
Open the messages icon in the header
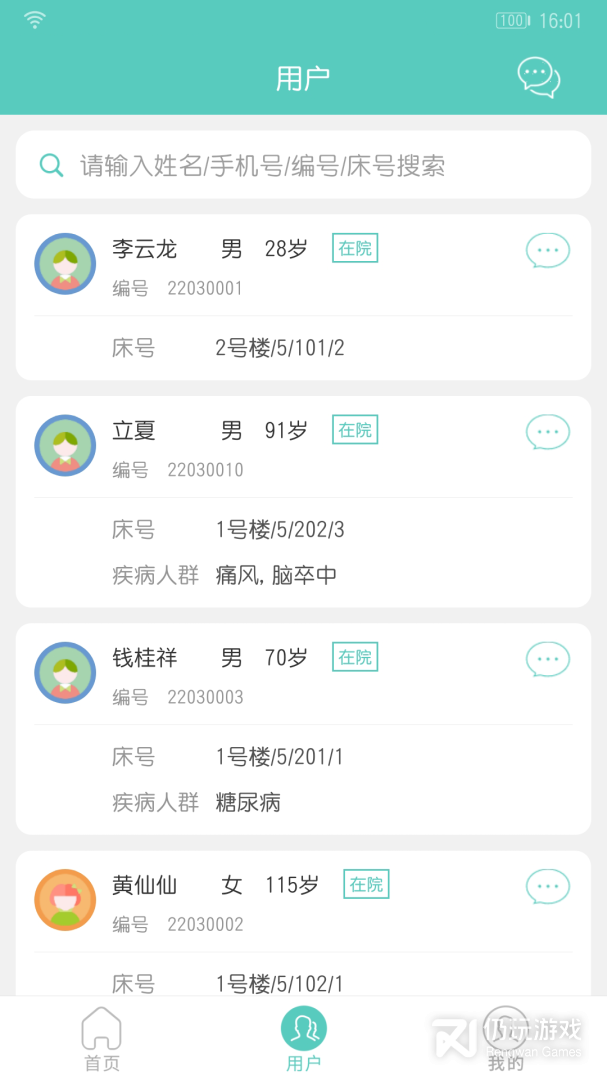(538, 77)
